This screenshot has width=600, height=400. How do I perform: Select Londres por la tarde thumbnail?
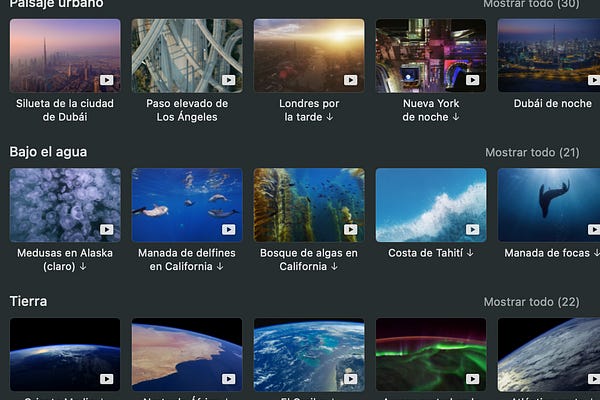pyautogui.click(x=309, y=55)
